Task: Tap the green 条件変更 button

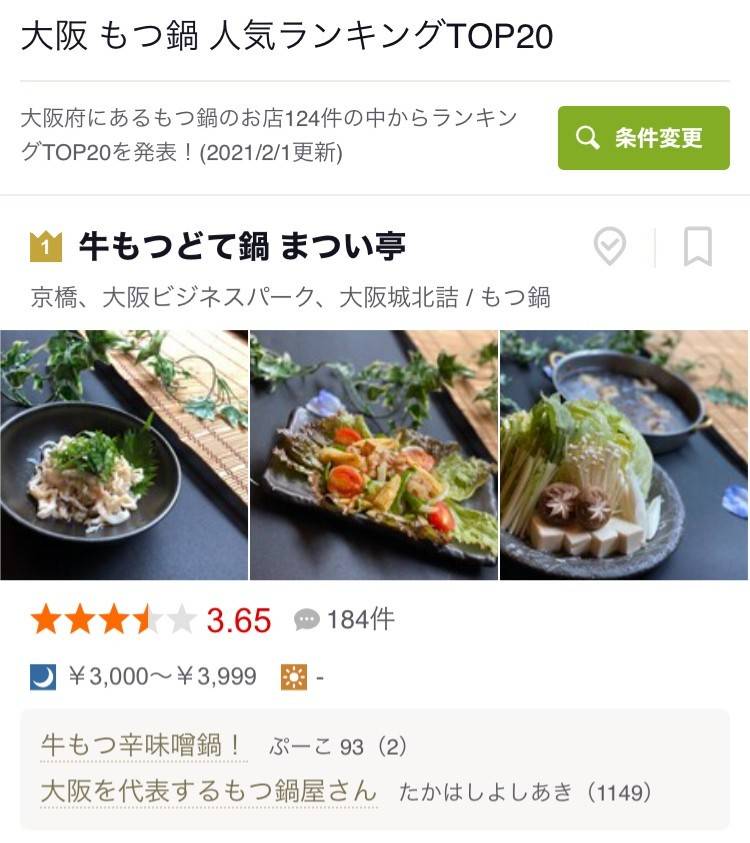Action: [643, 138]
